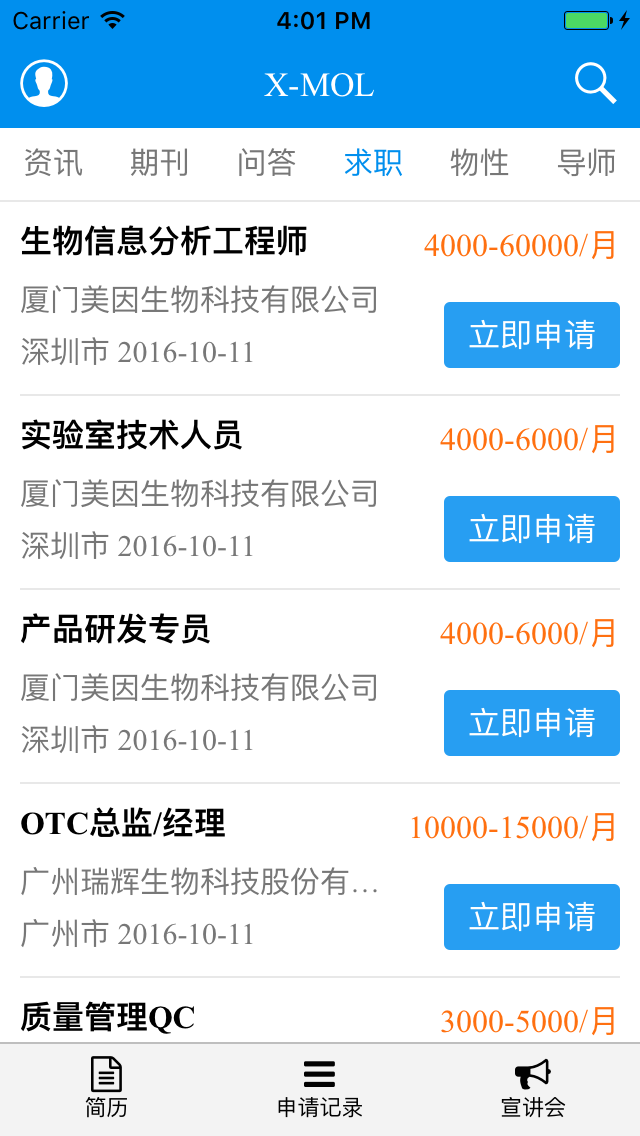The height and width of the screenshot is (1136, 640).
Task: Open 宣讲会 in the bottom bar
Action: pyautogui.click(x=533, y=1088)
